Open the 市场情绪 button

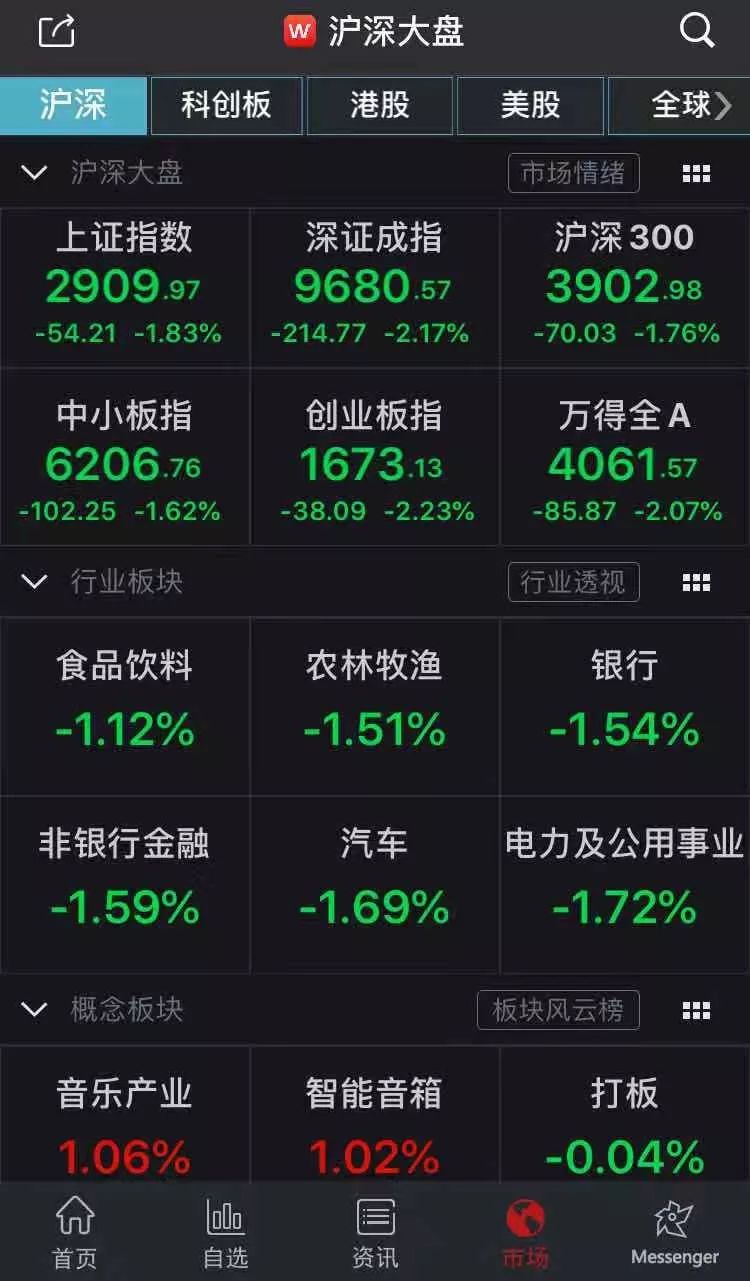[x=573, y=173]
